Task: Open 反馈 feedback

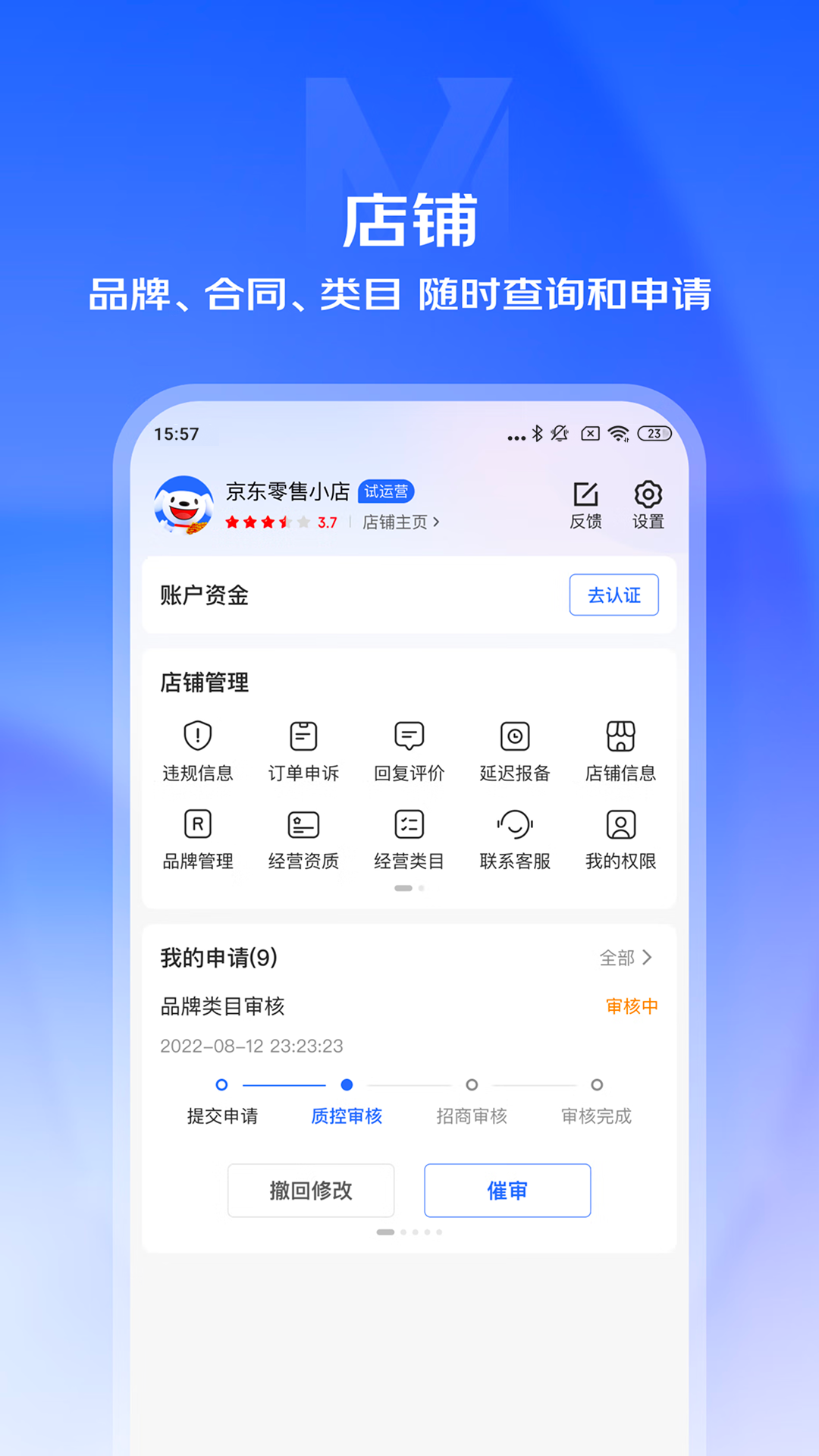Action: pyautogui.click(x=585, y=504)
